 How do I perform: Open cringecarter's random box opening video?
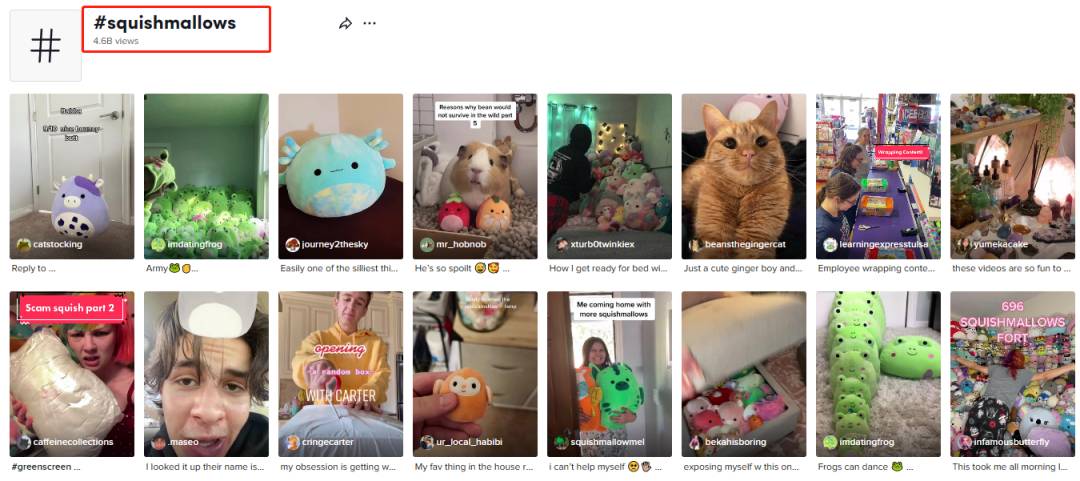coord(340,374)
